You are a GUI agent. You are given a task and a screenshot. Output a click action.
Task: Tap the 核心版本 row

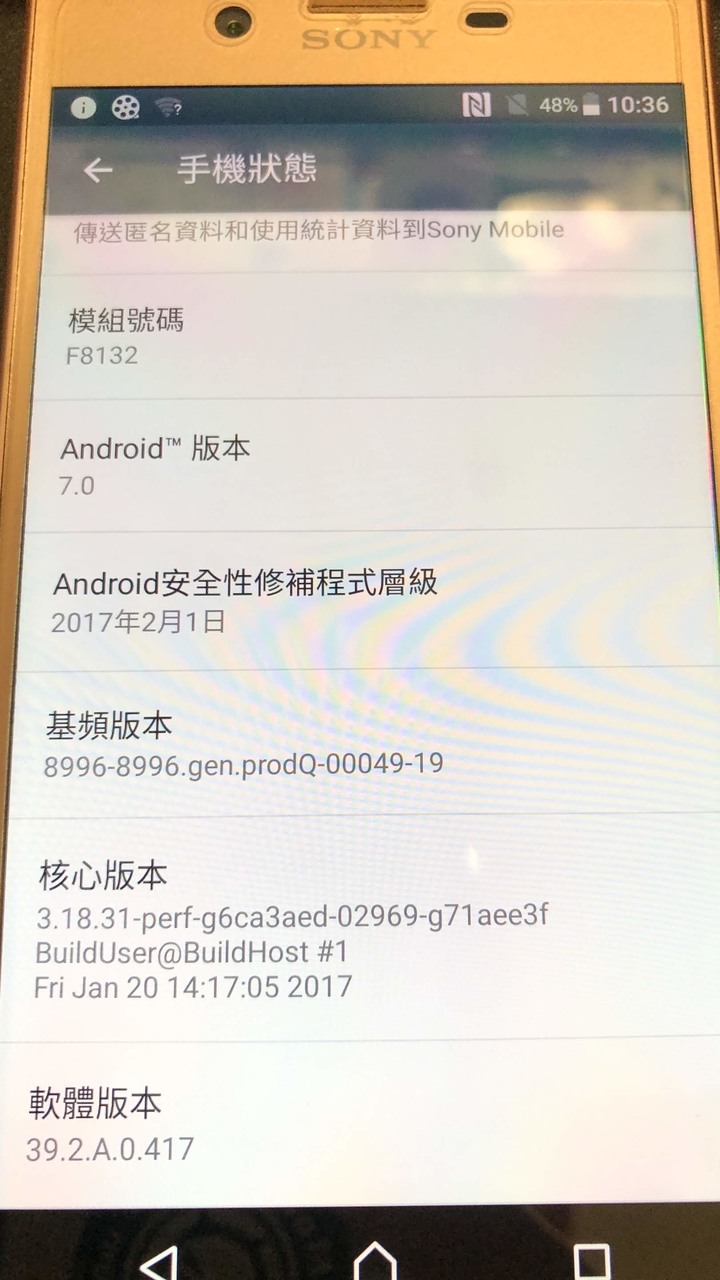coord(360,930)
